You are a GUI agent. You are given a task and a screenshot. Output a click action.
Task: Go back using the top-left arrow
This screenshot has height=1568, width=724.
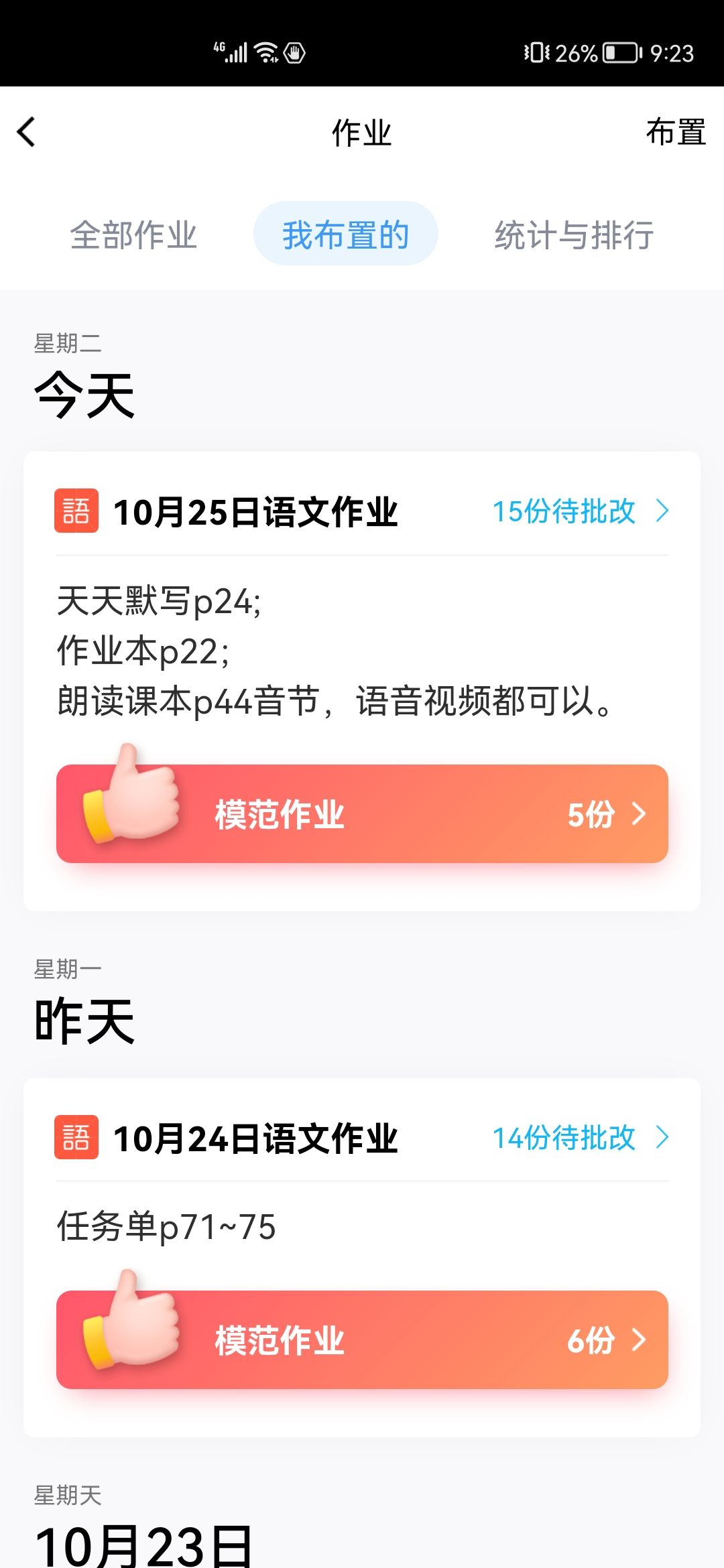pyautogui.click(x=27, y=132)
